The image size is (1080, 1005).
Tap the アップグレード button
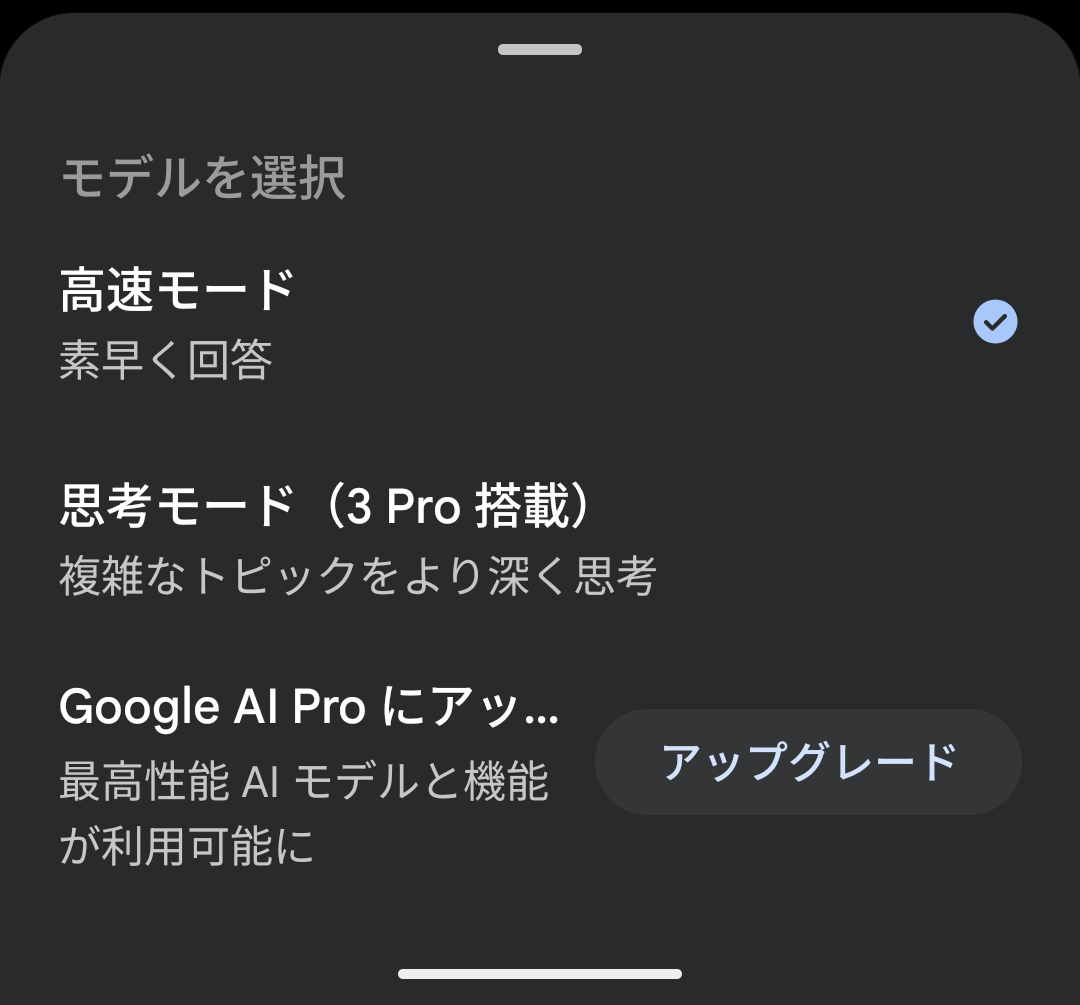808,763
